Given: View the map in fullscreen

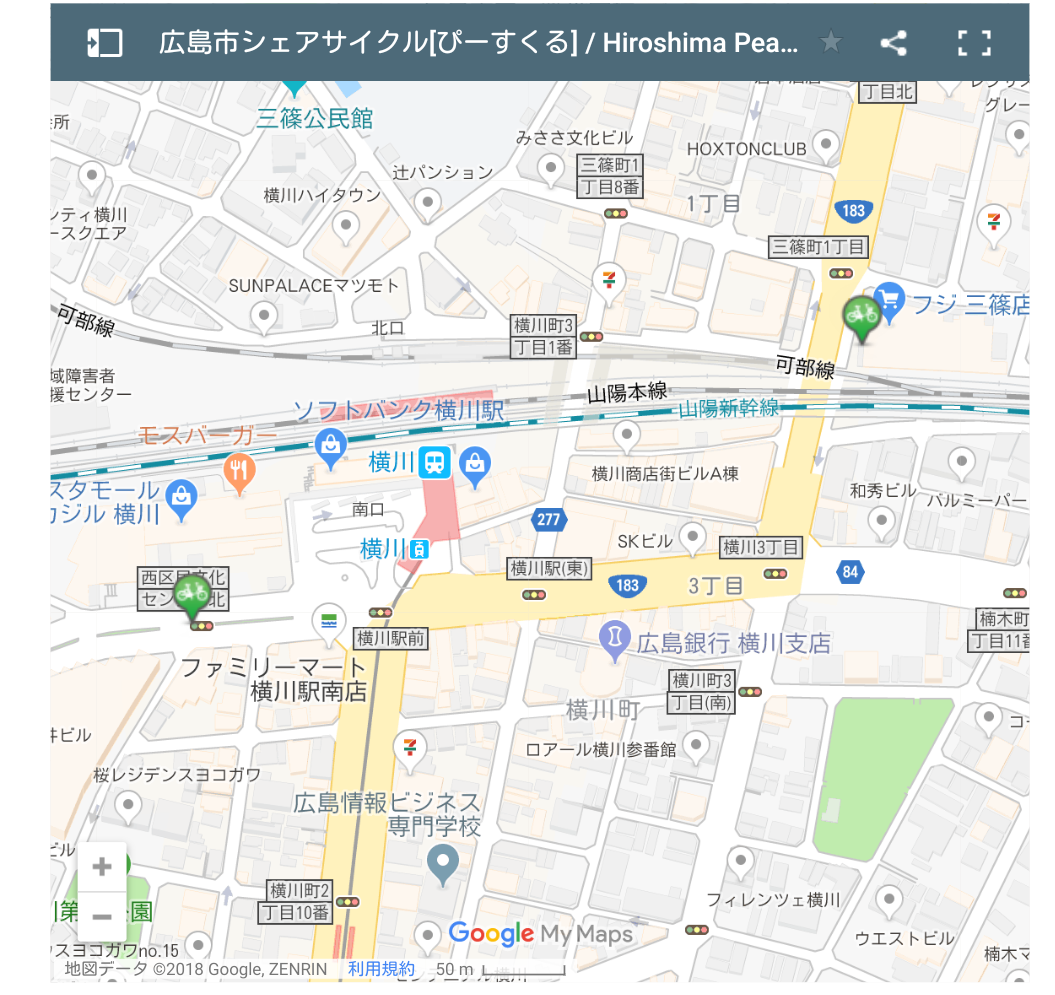Looking at the screenshot, I should (974, 43).
